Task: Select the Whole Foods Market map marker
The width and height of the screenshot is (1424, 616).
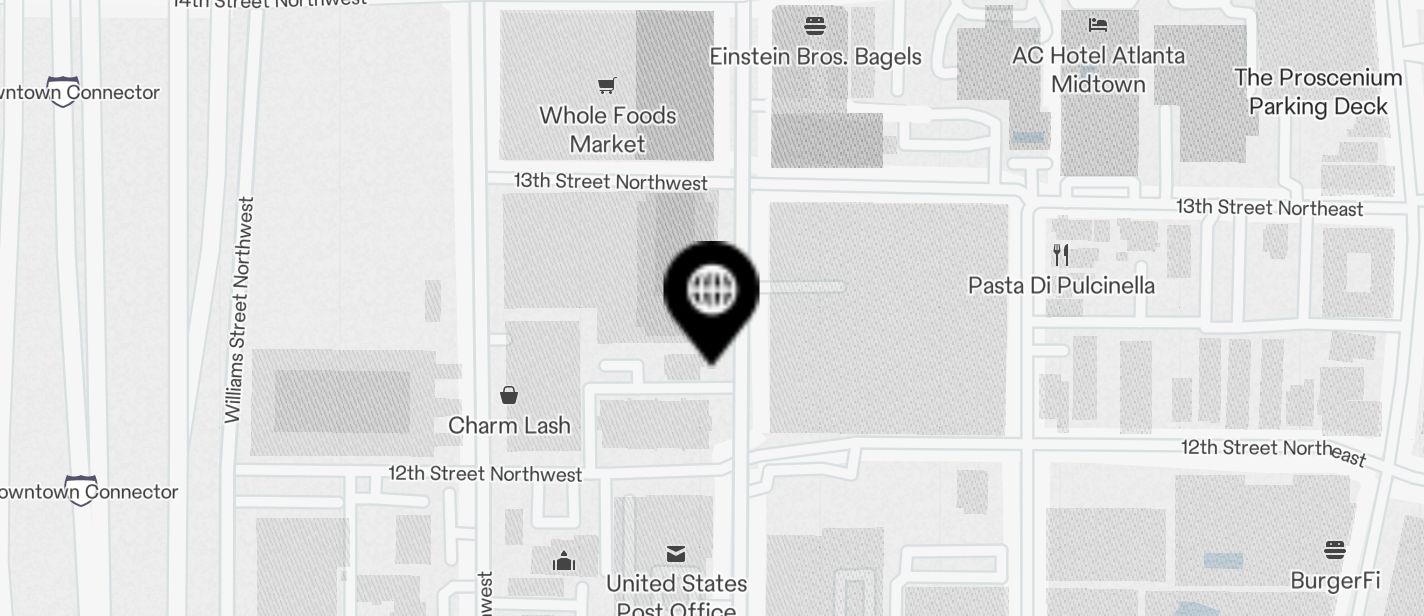Action: point(606,86)
